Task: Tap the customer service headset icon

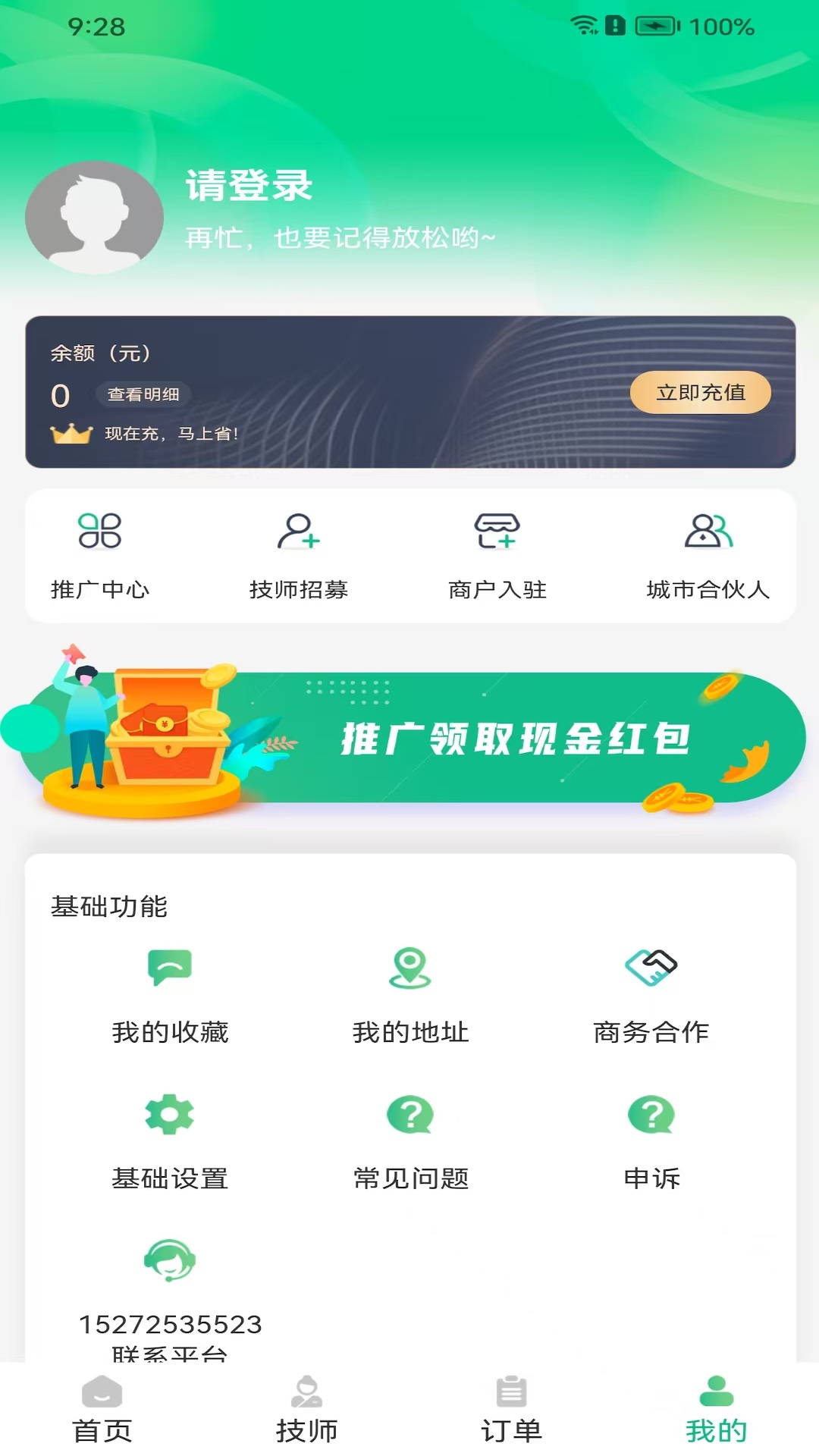Action: (x=168, y=1257)
